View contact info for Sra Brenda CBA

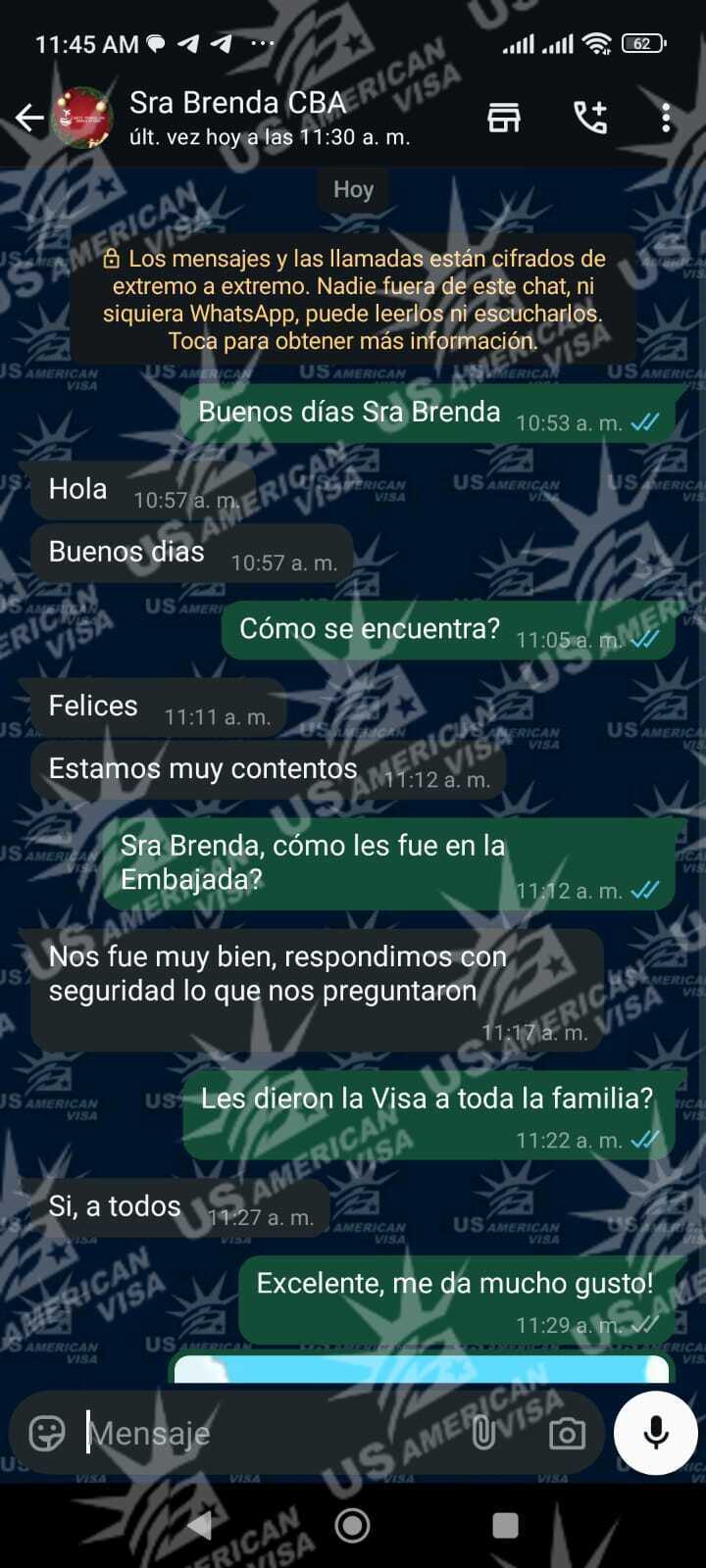tap(270, 117)
